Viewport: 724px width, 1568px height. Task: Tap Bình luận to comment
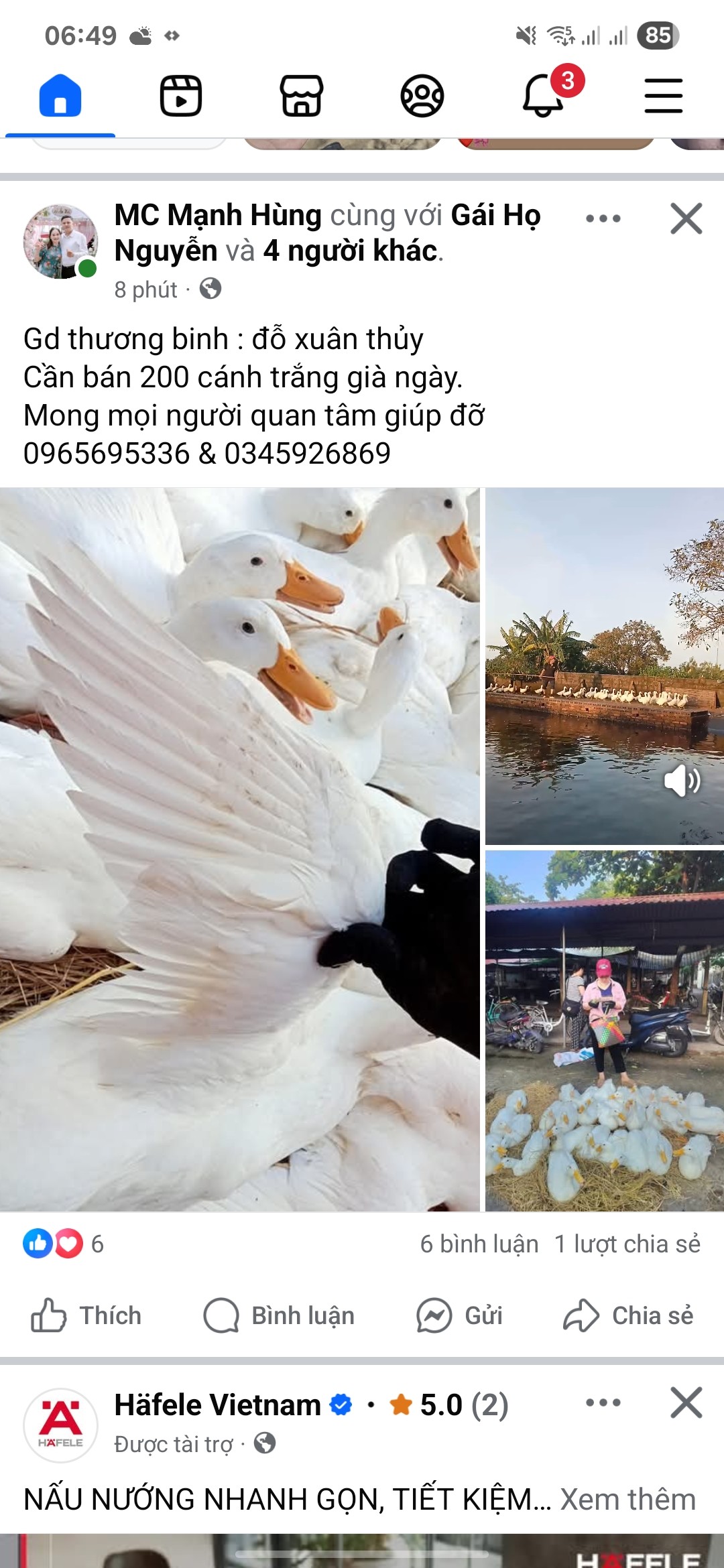(279, 1315)
